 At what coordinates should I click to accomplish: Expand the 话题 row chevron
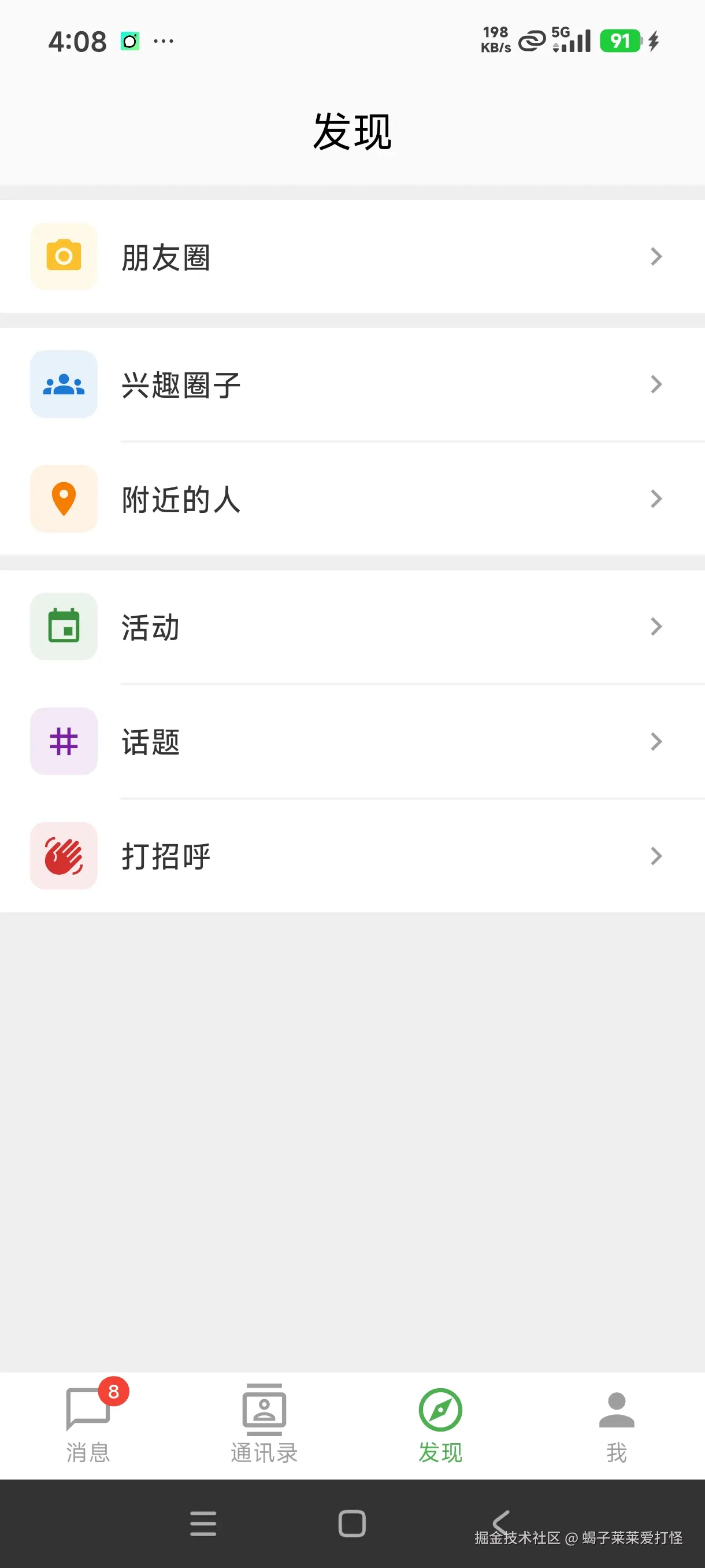[x=656, y=741]
